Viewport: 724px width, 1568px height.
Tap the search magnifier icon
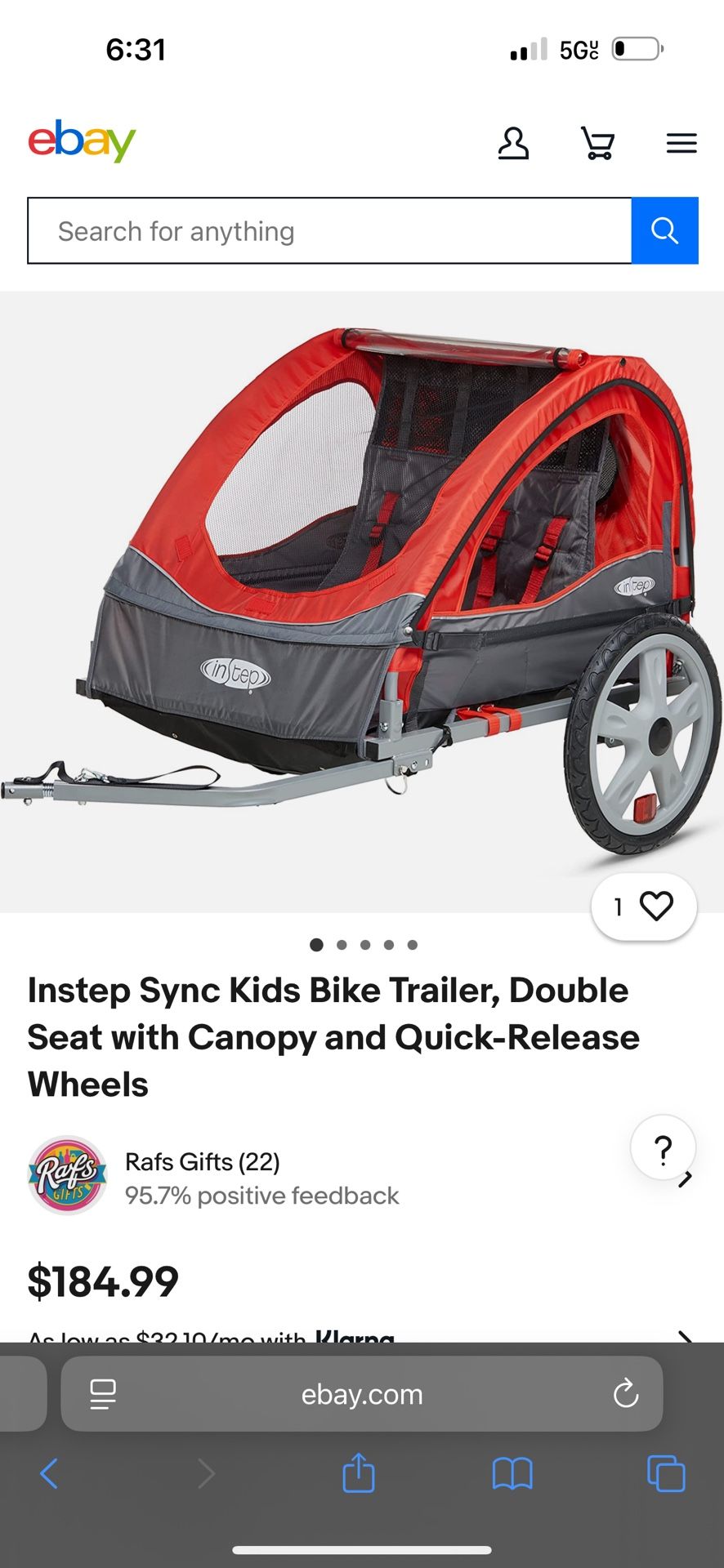[664, 230]
